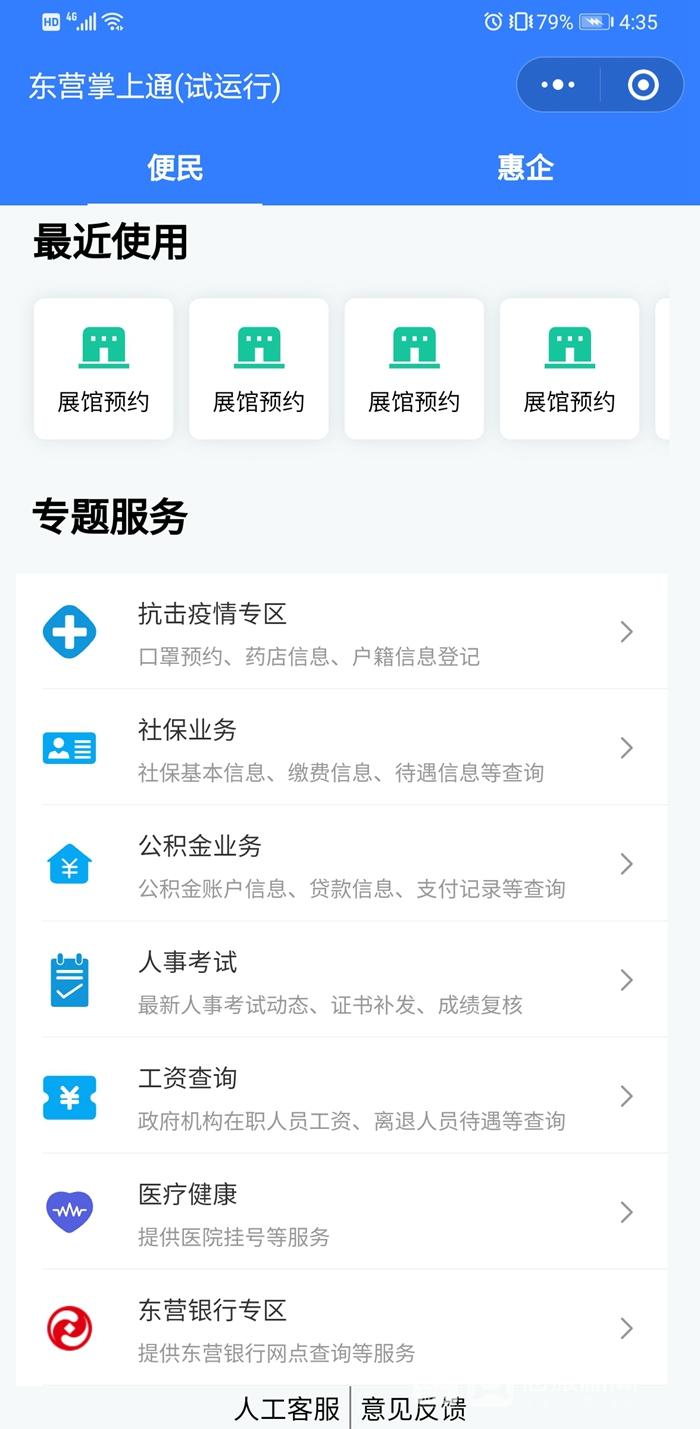700x1429 pixels.
Task: Open 工资查询
Action: point(342,1095)
